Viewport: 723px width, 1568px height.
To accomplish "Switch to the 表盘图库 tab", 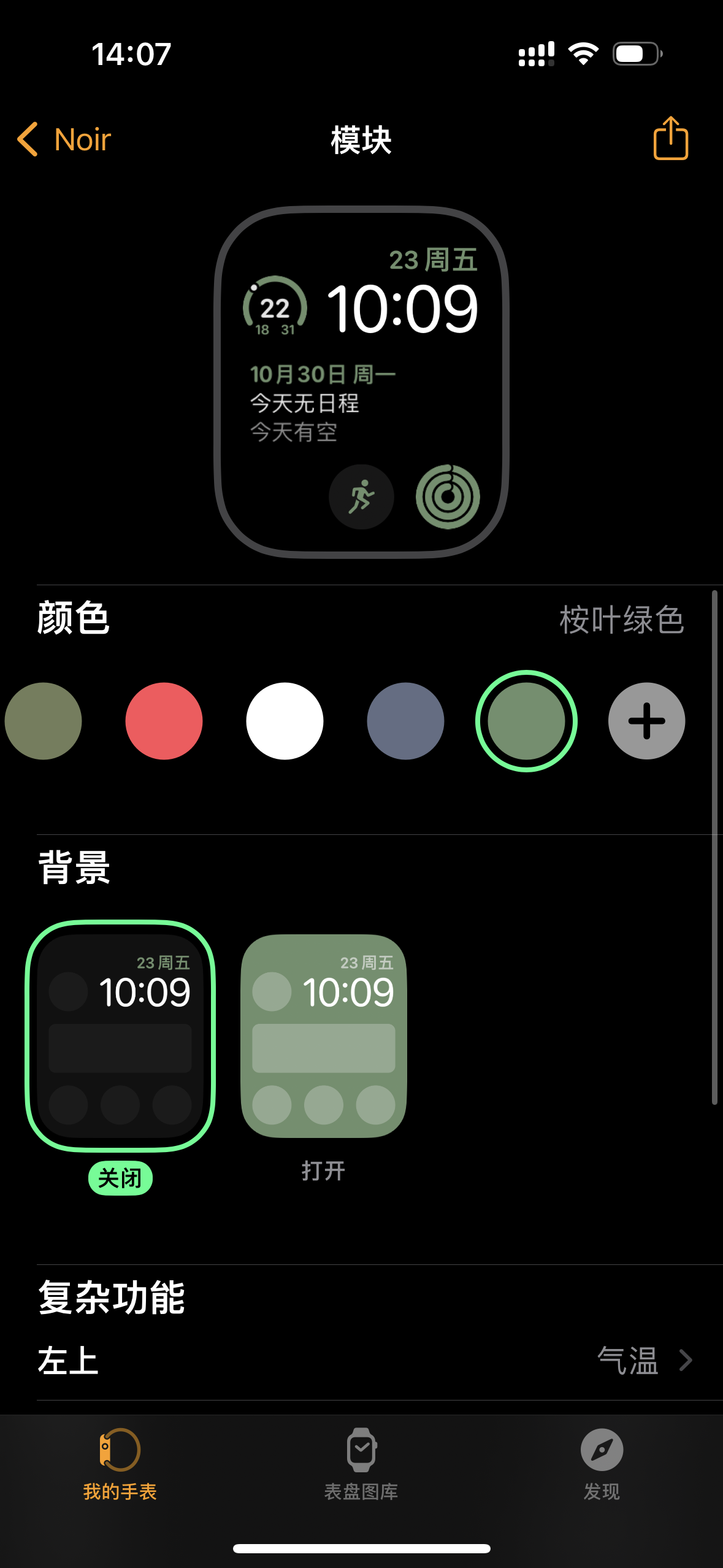I will (361, 1463).
